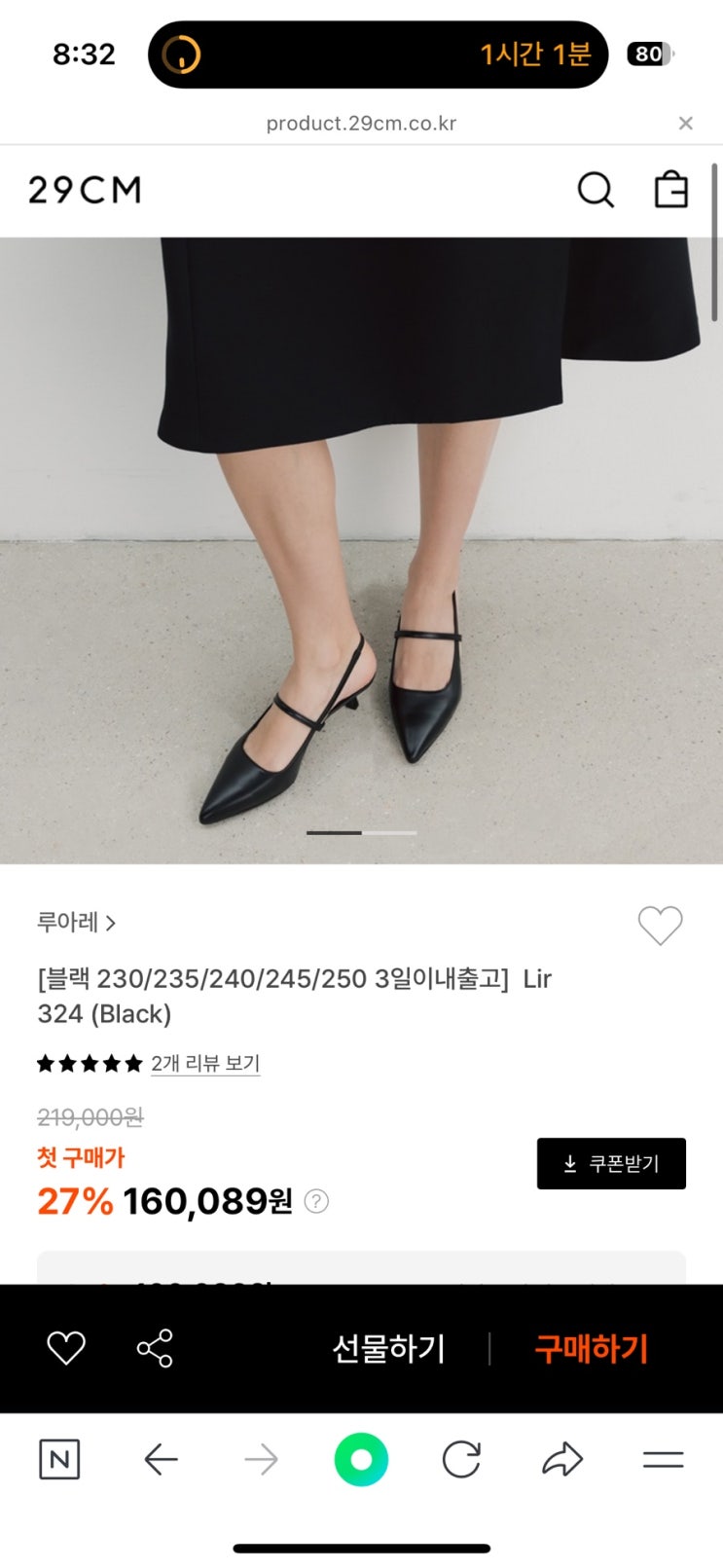The width and height of the screenshot is (723, 1568).
Task: Share this product from the bottom bar
Action: [x=155, y=1348]
